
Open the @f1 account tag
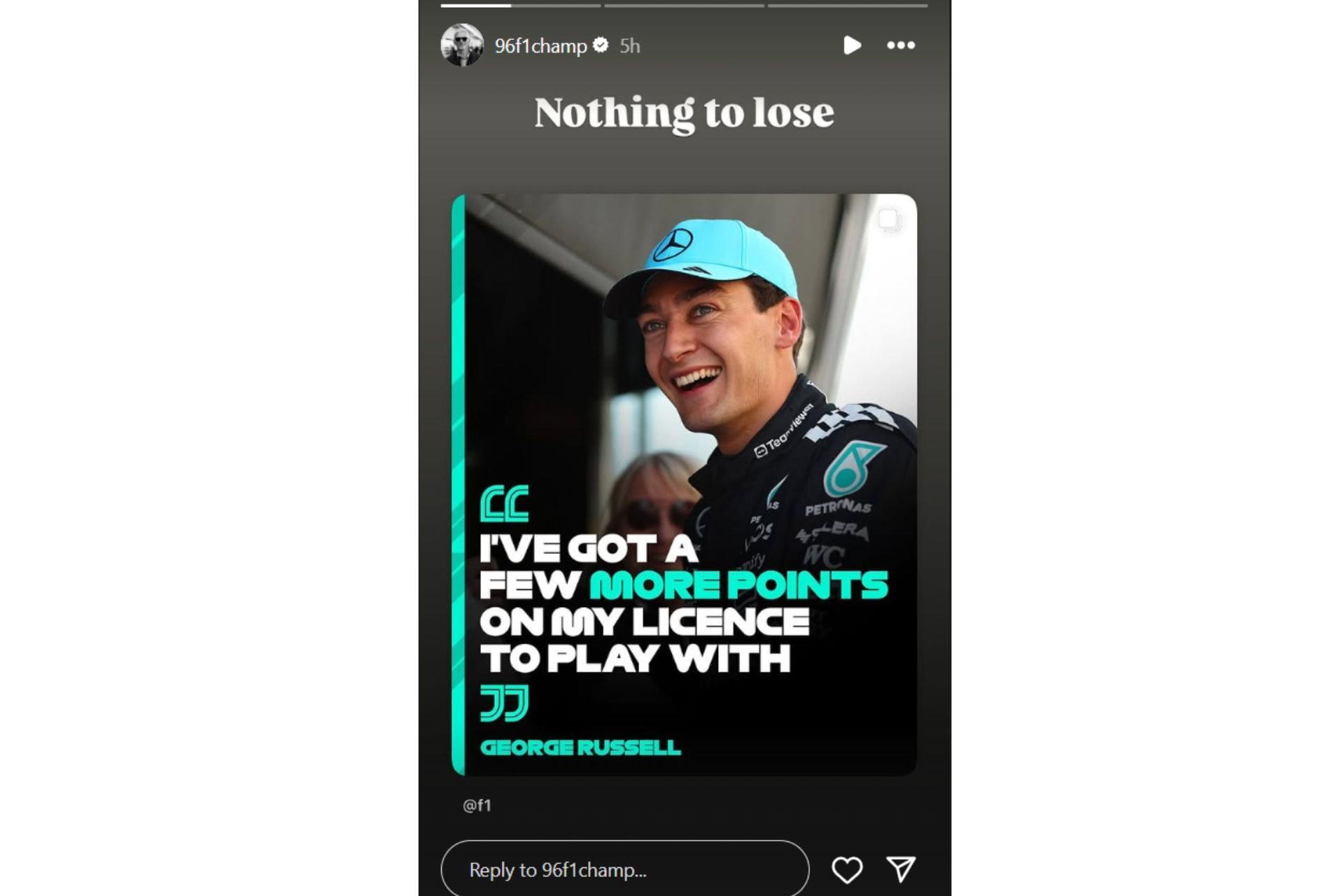pyautogui.click(x=477, y=805)
